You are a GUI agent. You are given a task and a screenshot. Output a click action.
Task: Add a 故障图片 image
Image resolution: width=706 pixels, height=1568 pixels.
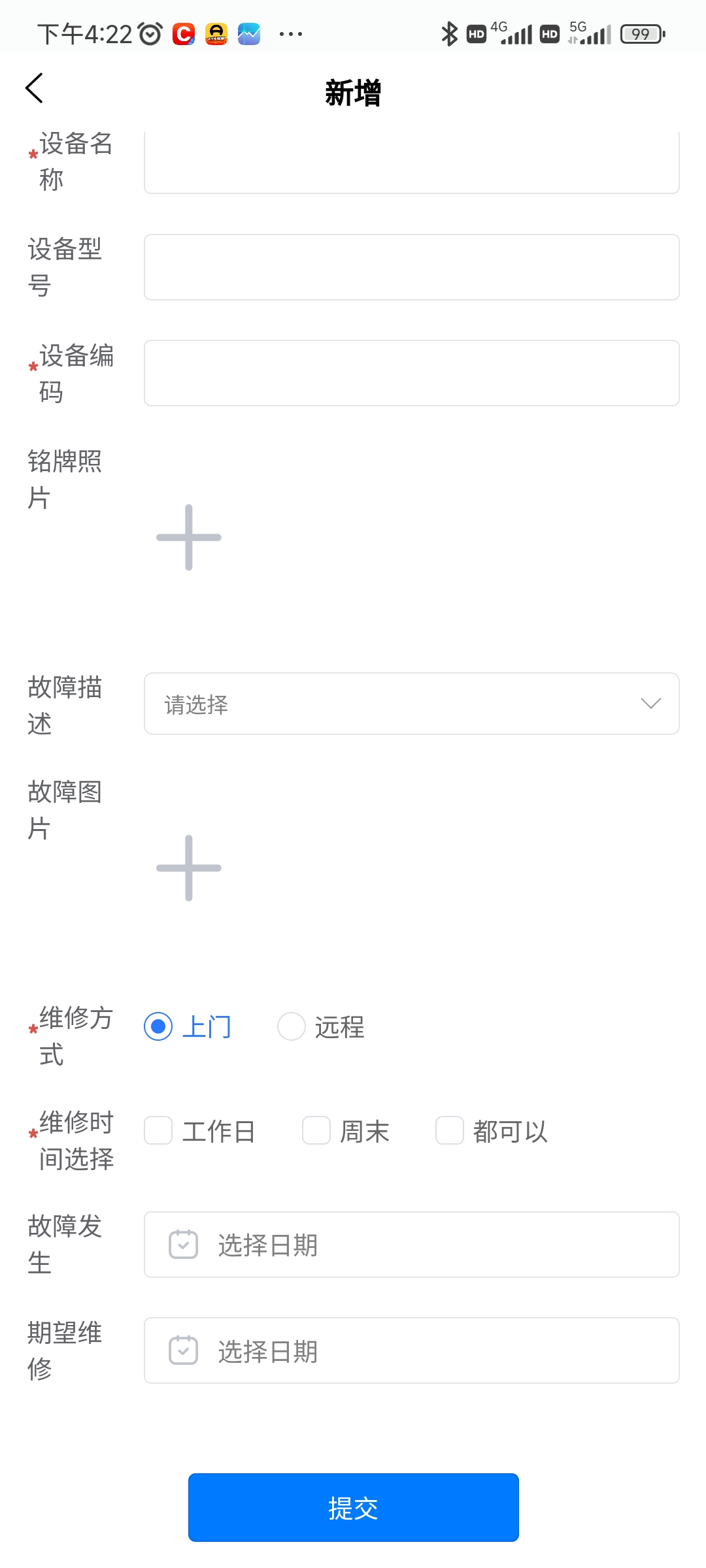tap(189, 868)
